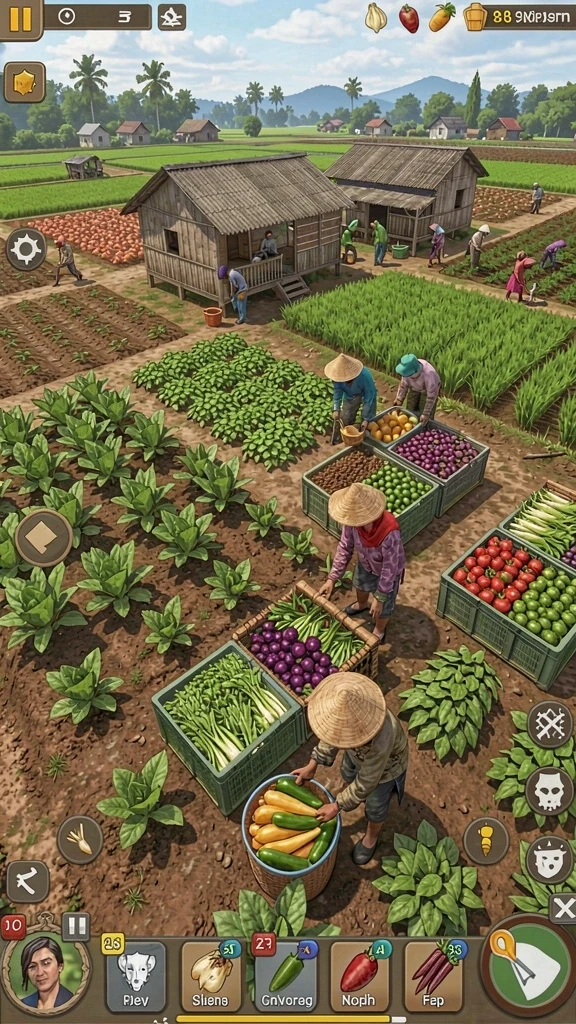Tap the crowned cat face button
The width and height of the screenshot is (576, 1024).
pos(549,859)
